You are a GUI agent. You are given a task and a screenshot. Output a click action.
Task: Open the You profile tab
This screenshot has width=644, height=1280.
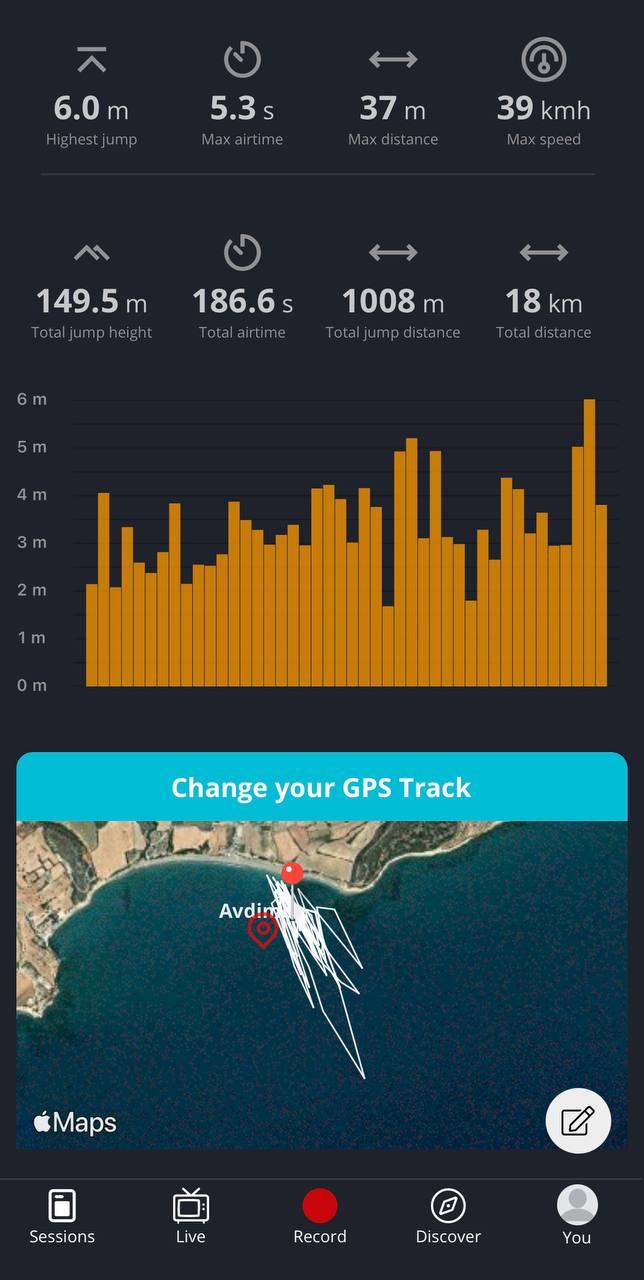tap(577, 1216)
